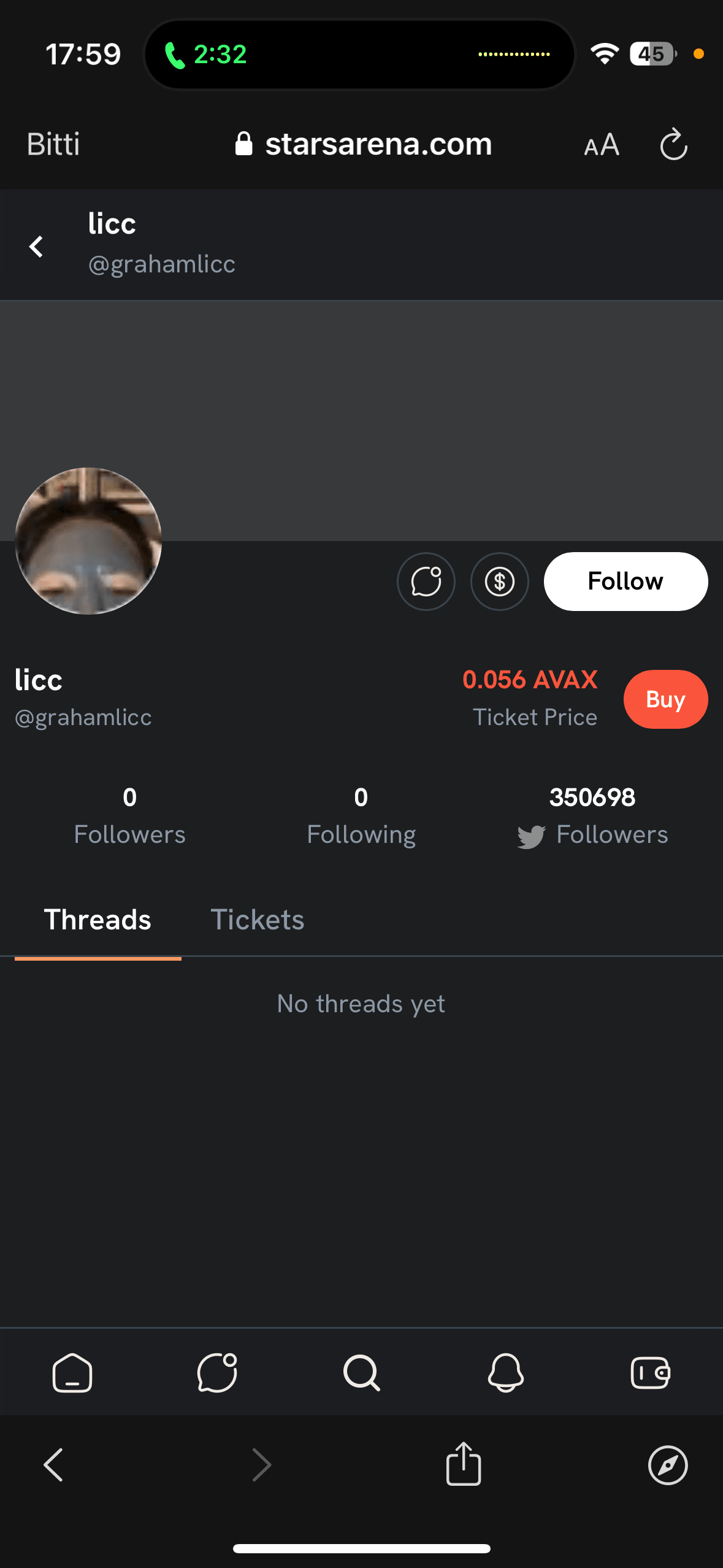Open messages in bottom navigation
Viewport: 723px width, 1568px height.
(217, 1372)
